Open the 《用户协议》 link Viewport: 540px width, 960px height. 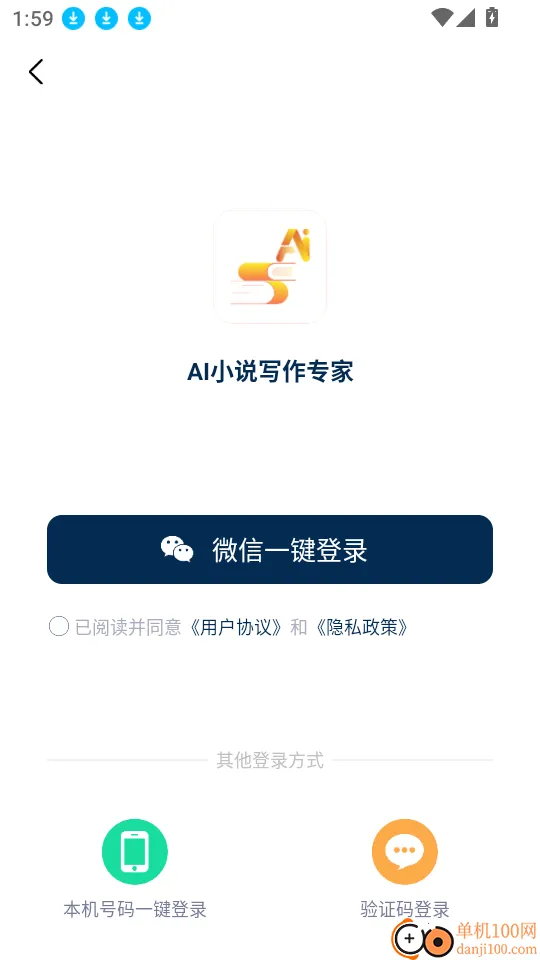click(236, 627)
